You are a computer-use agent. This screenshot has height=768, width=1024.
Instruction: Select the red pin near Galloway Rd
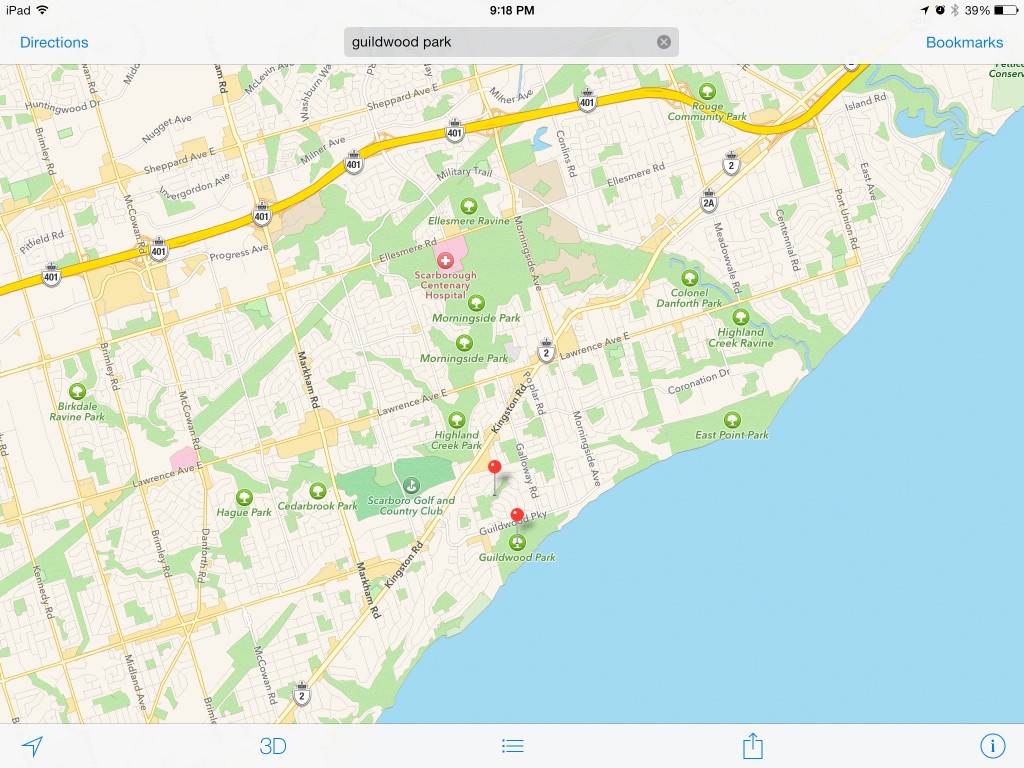(x=494, y=467)
